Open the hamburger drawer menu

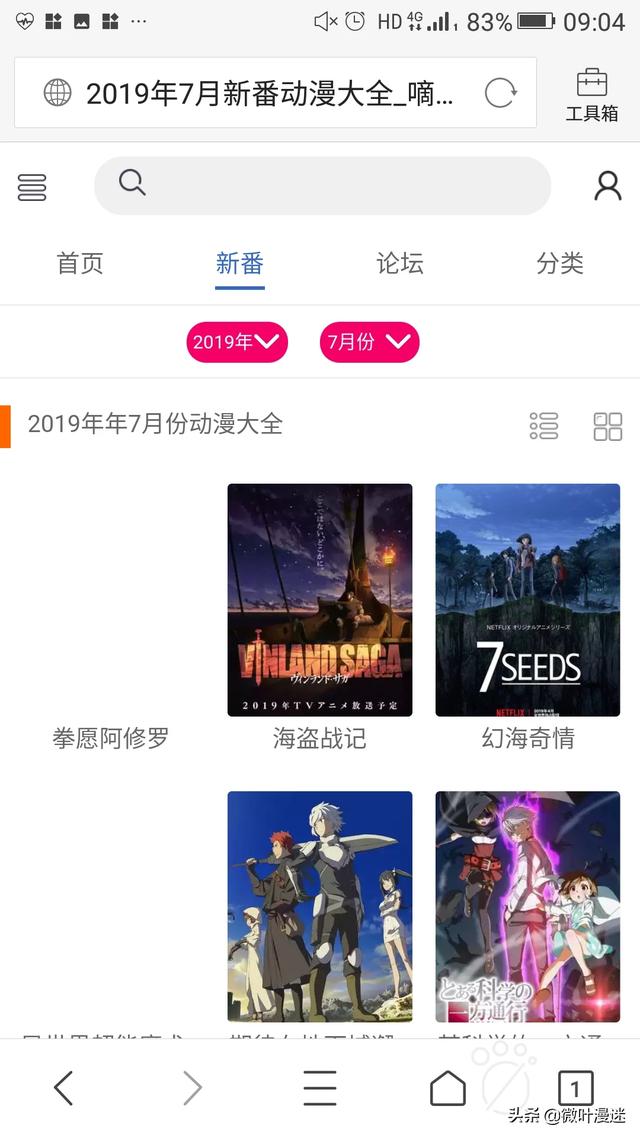(x=32, y=186)
